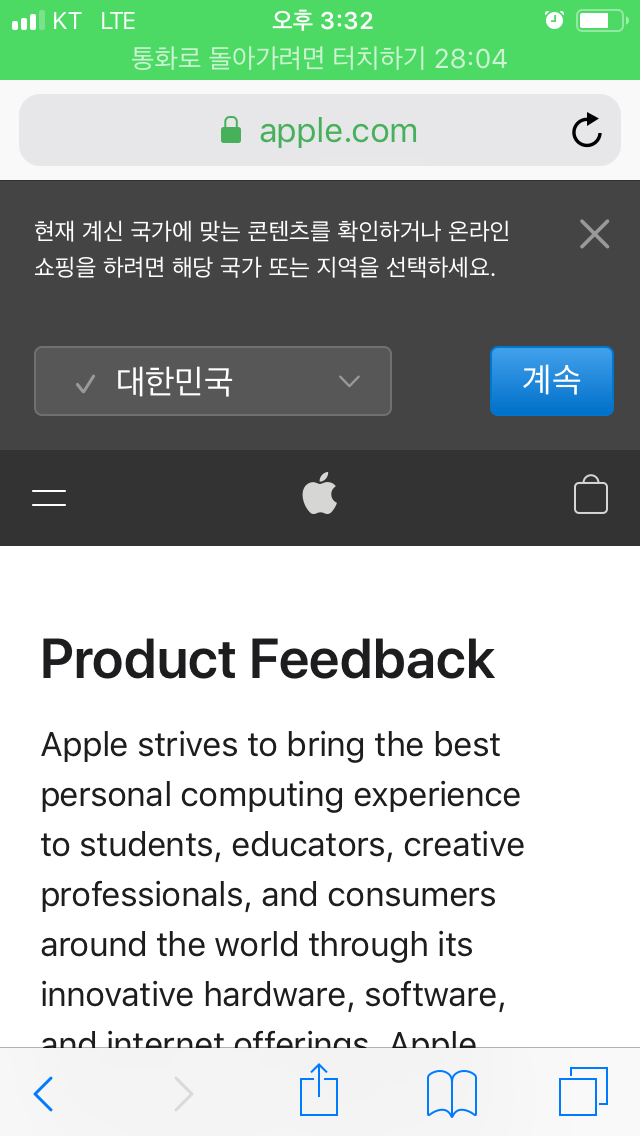Dismiss the country selection banner
This screenshot has width=640, height=1136.
tap(594, 234)
